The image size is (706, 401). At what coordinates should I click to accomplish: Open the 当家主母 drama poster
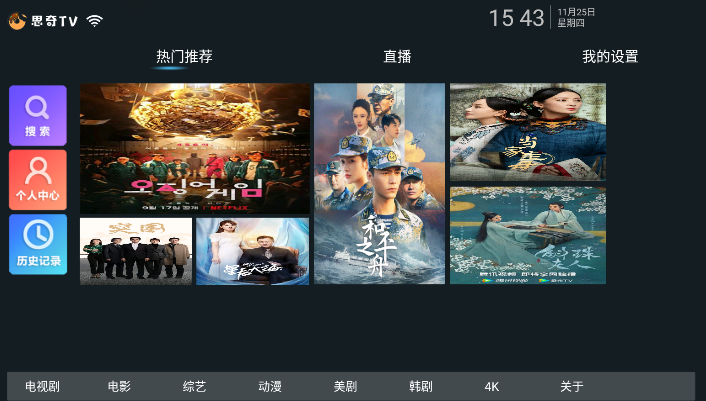(527, 132)
